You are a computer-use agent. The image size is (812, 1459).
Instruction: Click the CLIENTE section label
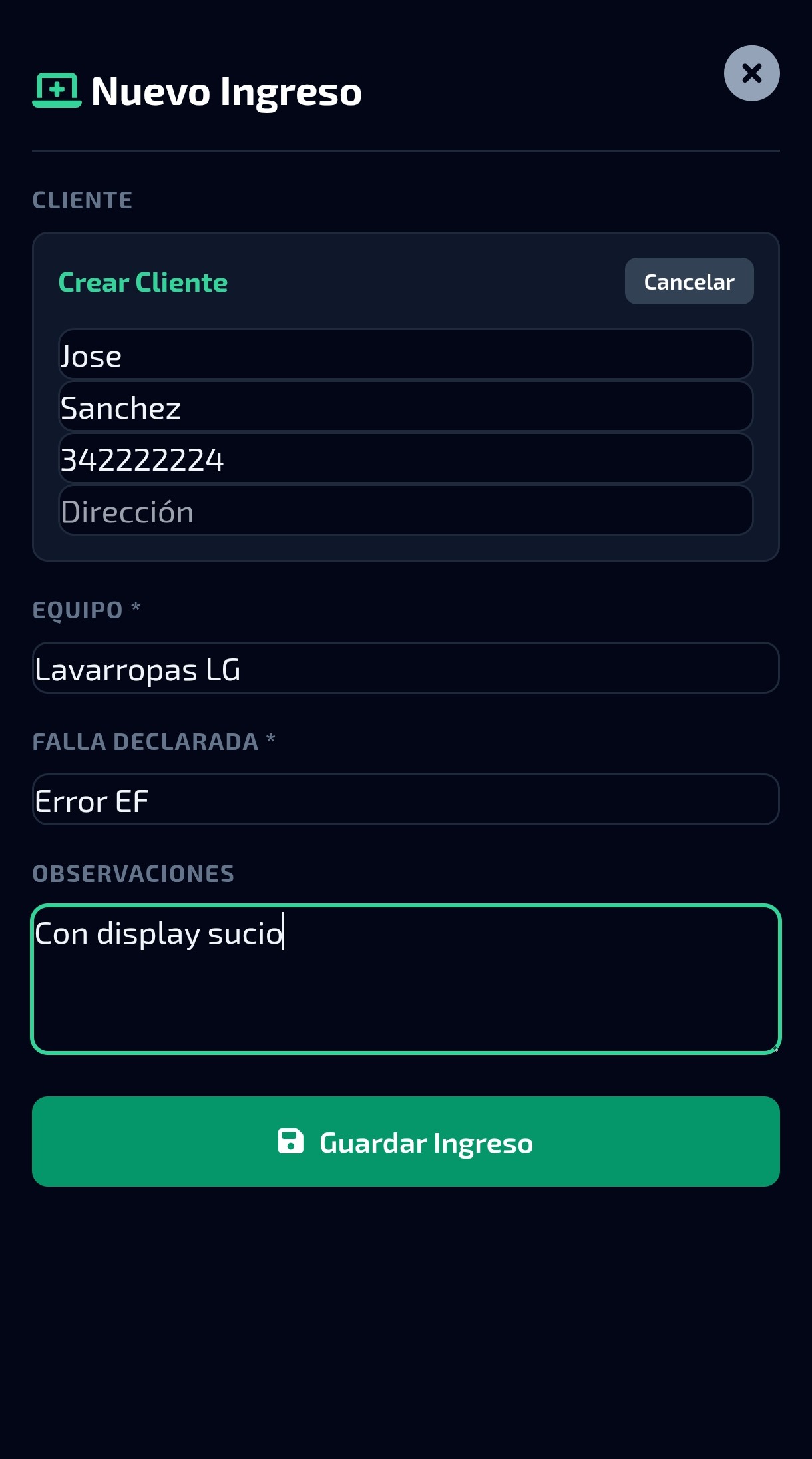82,199
